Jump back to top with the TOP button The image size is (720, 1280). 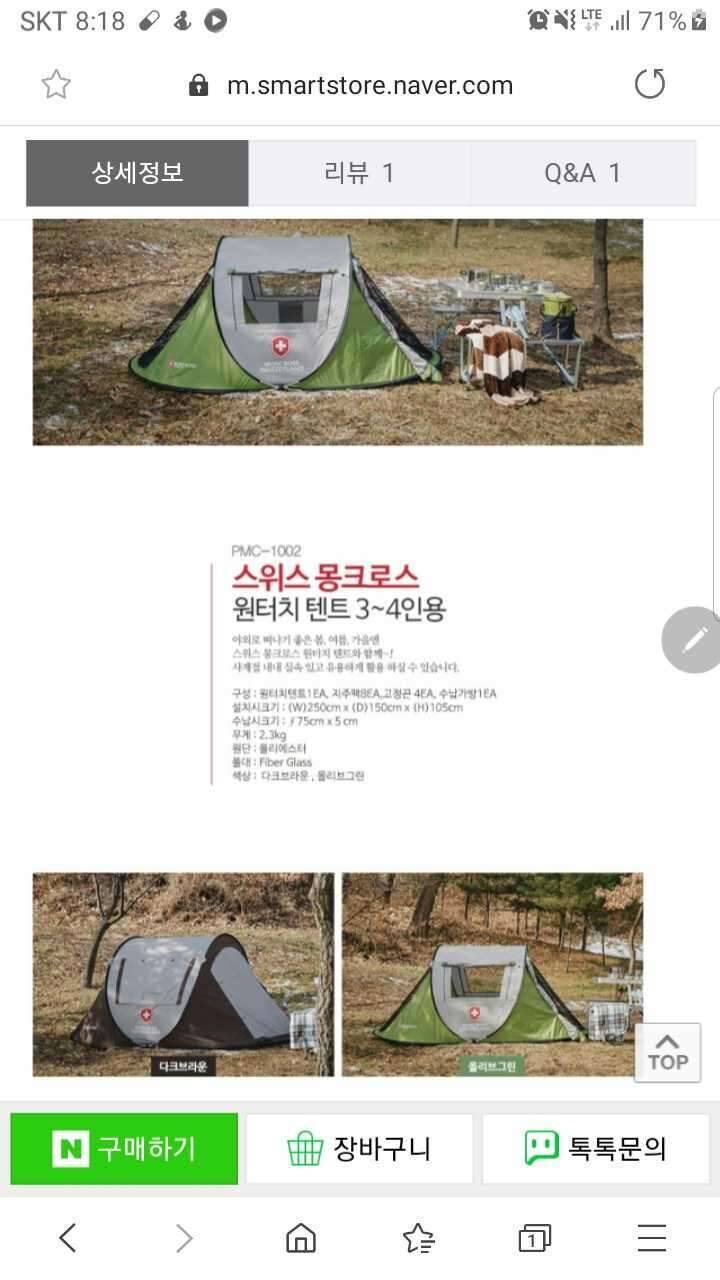click(x=667, y=1052)
